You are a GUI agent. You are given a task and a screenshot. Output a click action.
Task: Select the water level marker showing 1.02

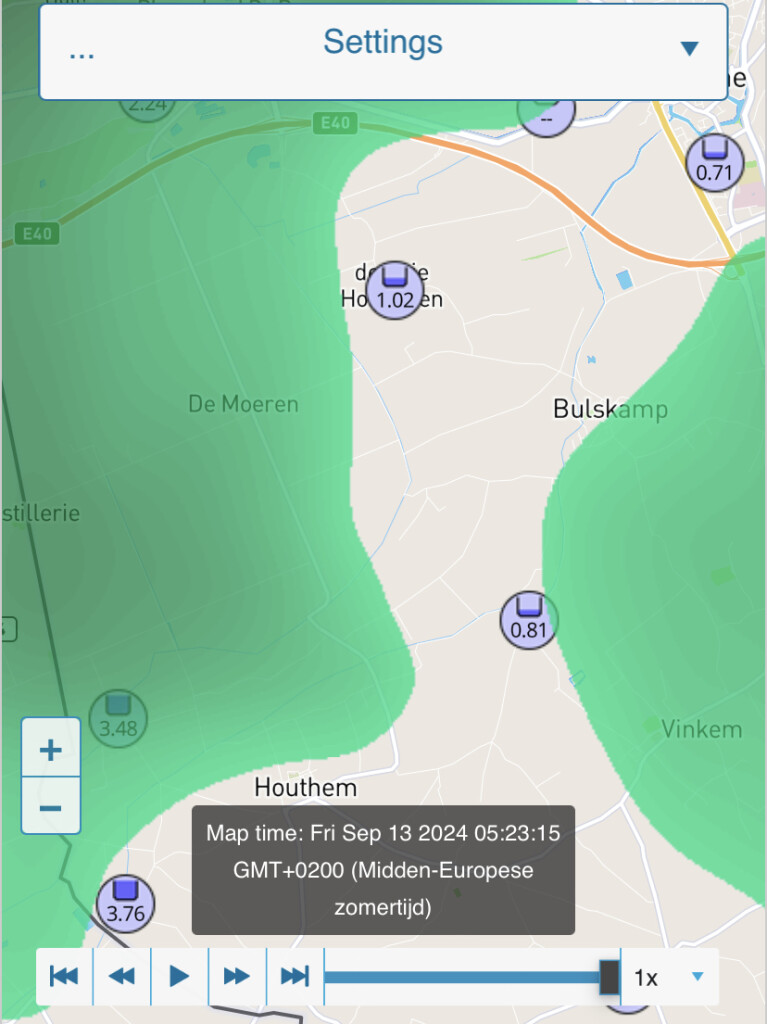click(x=395, y=290)
